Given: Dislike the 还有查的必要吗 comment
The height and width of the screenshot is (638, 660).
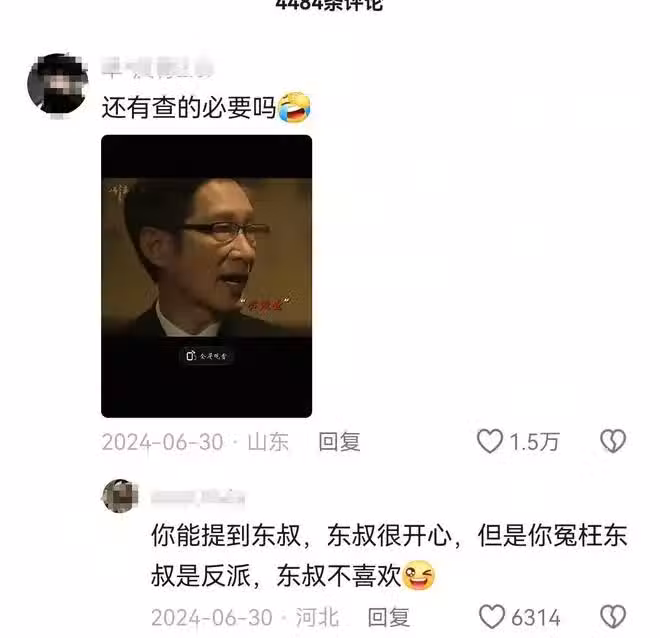Looking at the screenshot, I should (x=612, y=441).
